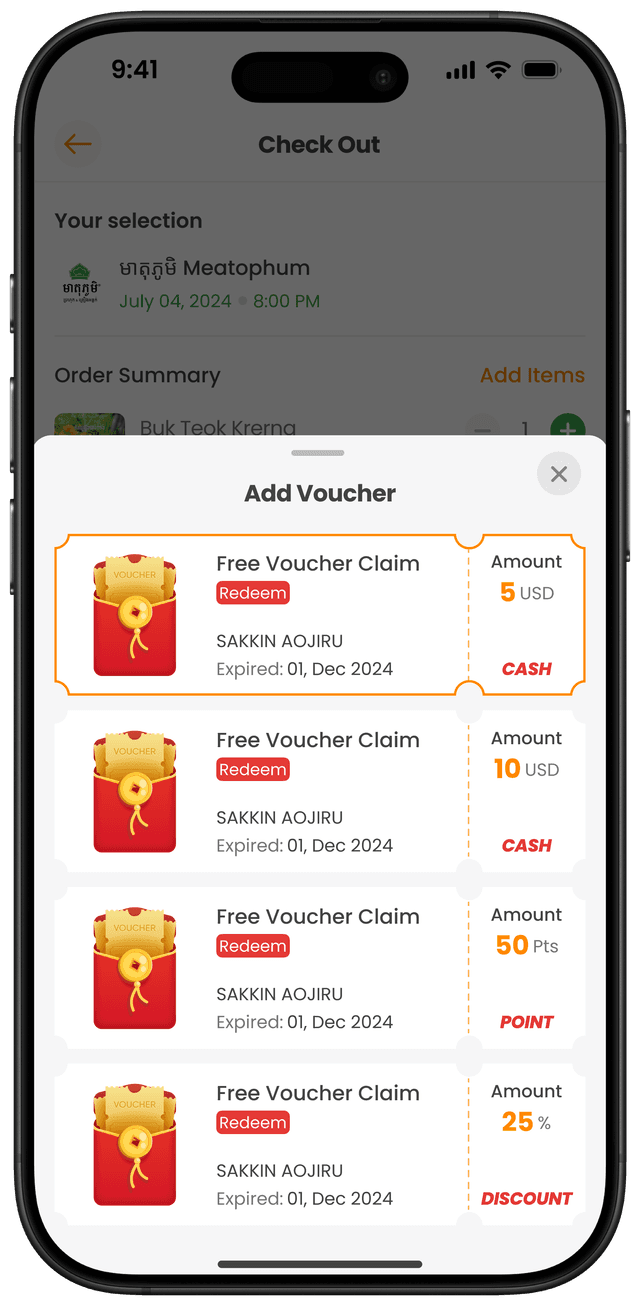Redeem the 5 USD voucher
Viewport: 640px width, 1306px height.
(253, 593)
